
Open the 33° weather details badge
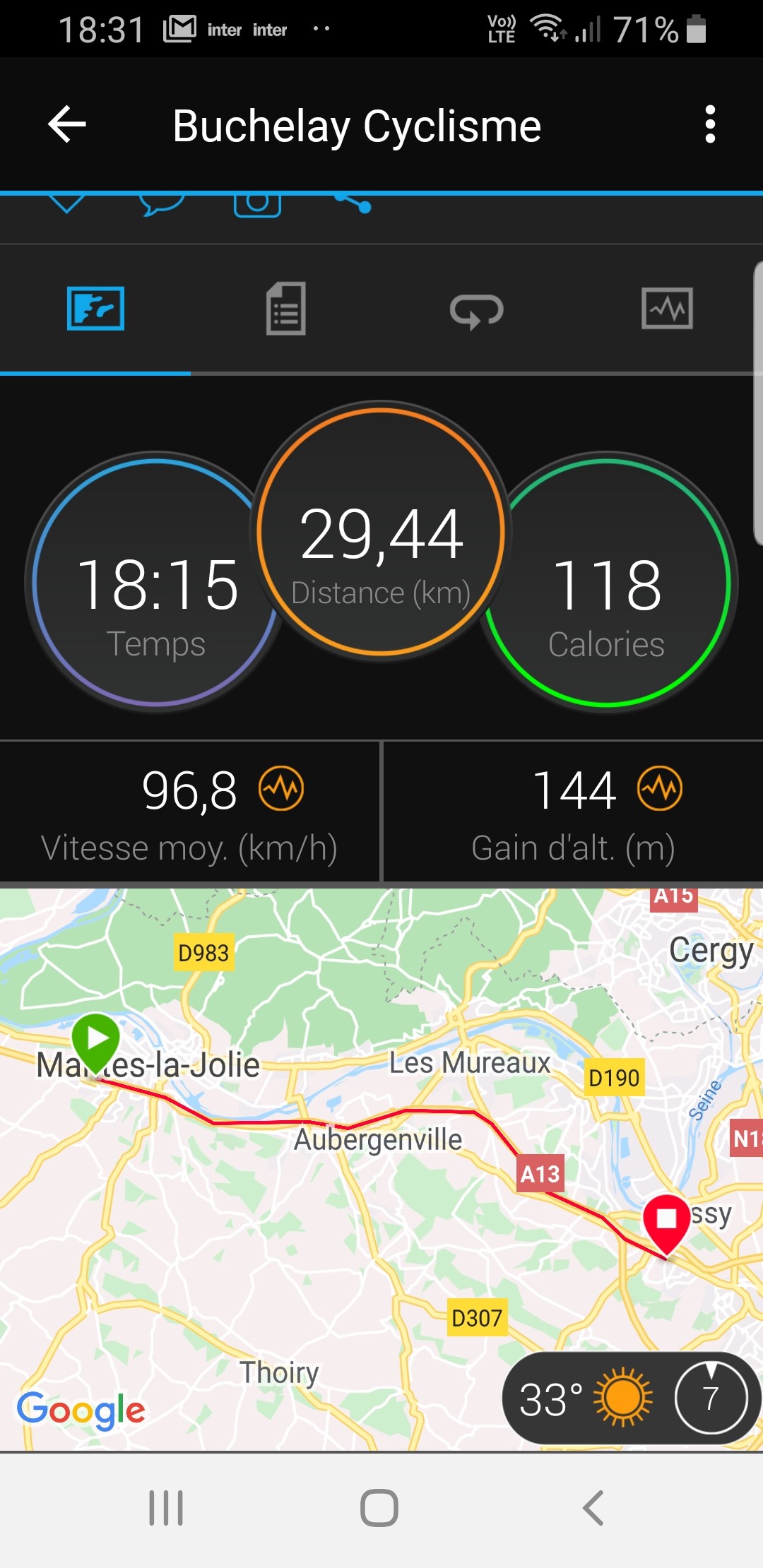pos(631,1398)
